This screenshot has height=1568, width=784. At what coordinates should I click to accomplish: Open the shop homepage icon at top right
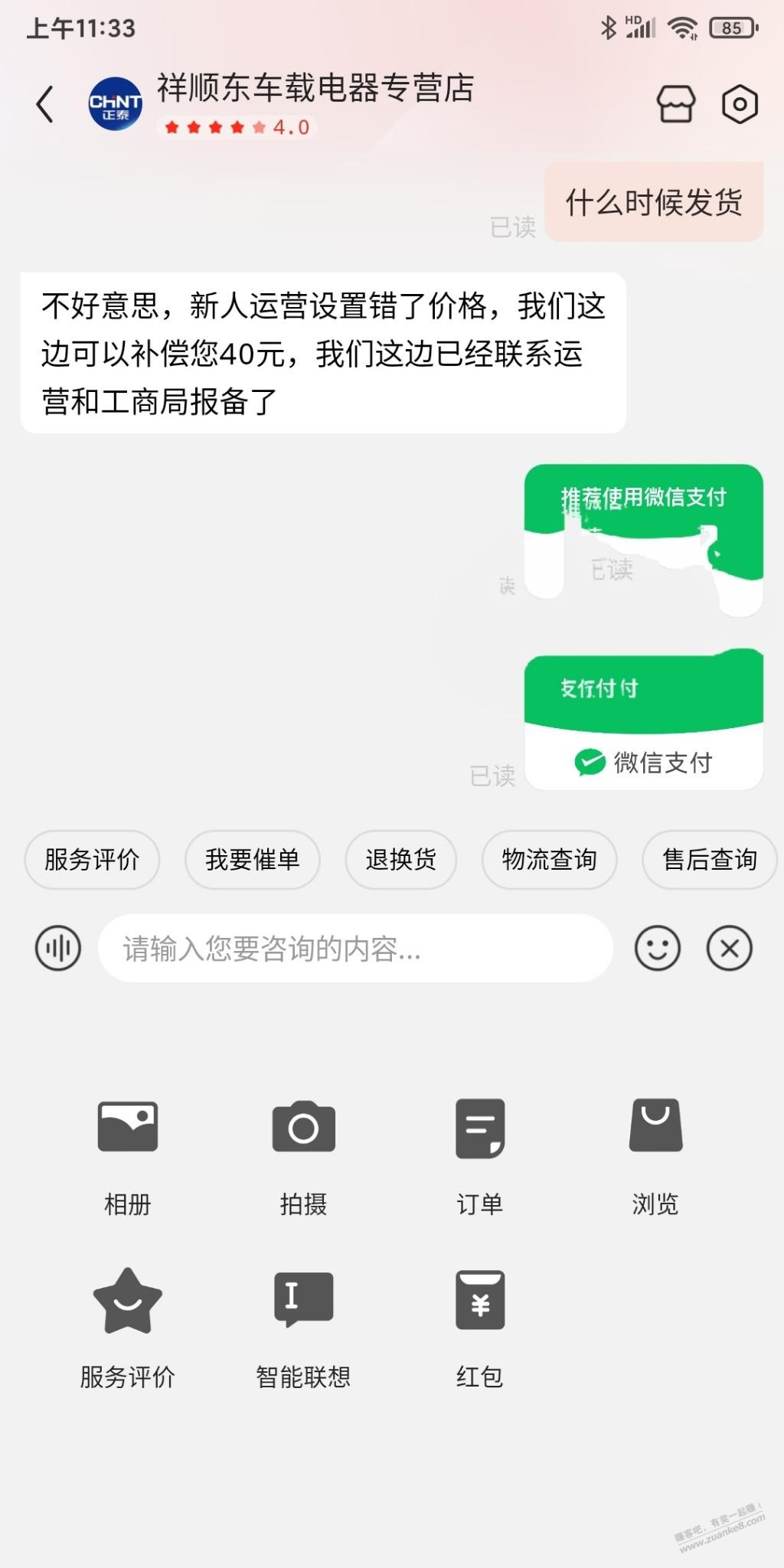tap(675, 102)
